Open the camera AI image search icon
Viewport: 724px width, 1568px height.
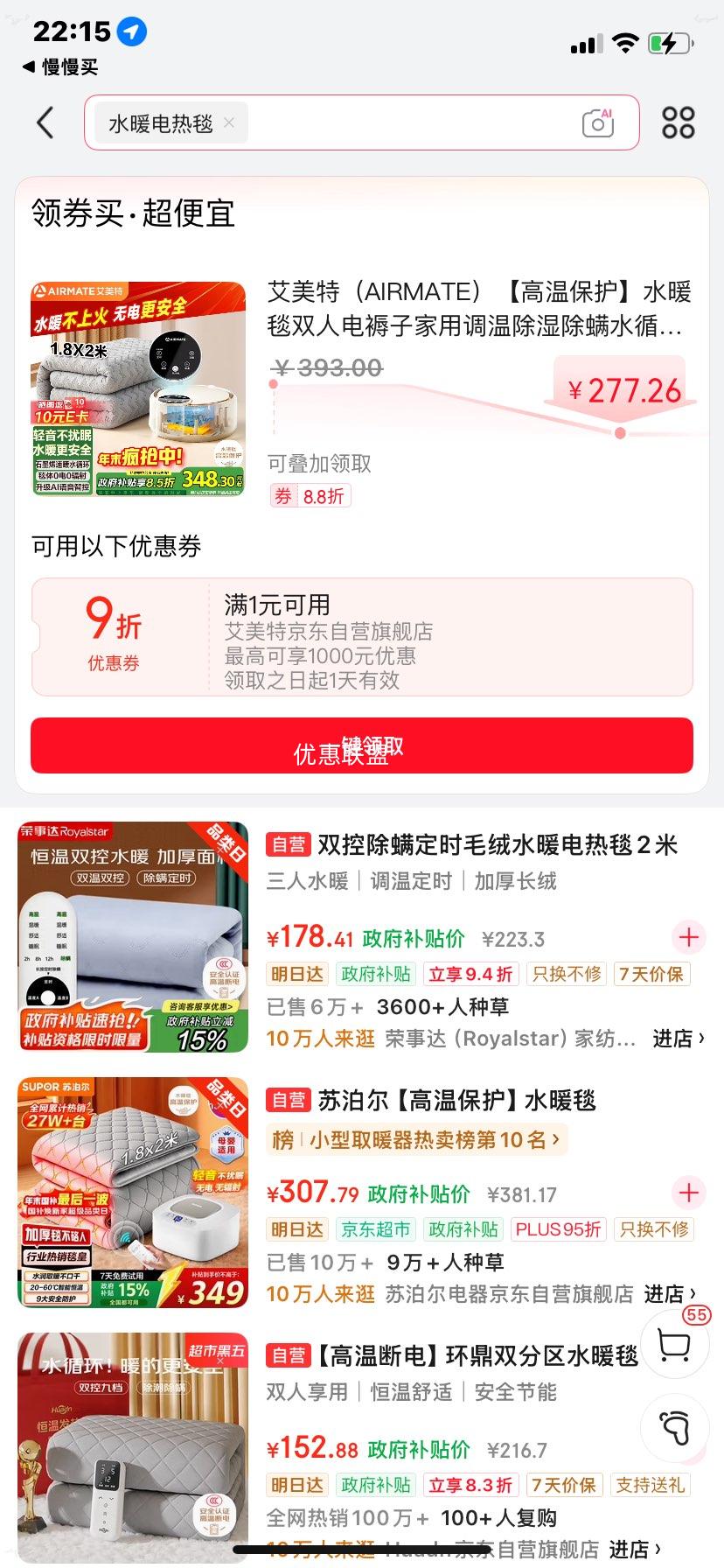pyautogui.click(x=597, y=122)
